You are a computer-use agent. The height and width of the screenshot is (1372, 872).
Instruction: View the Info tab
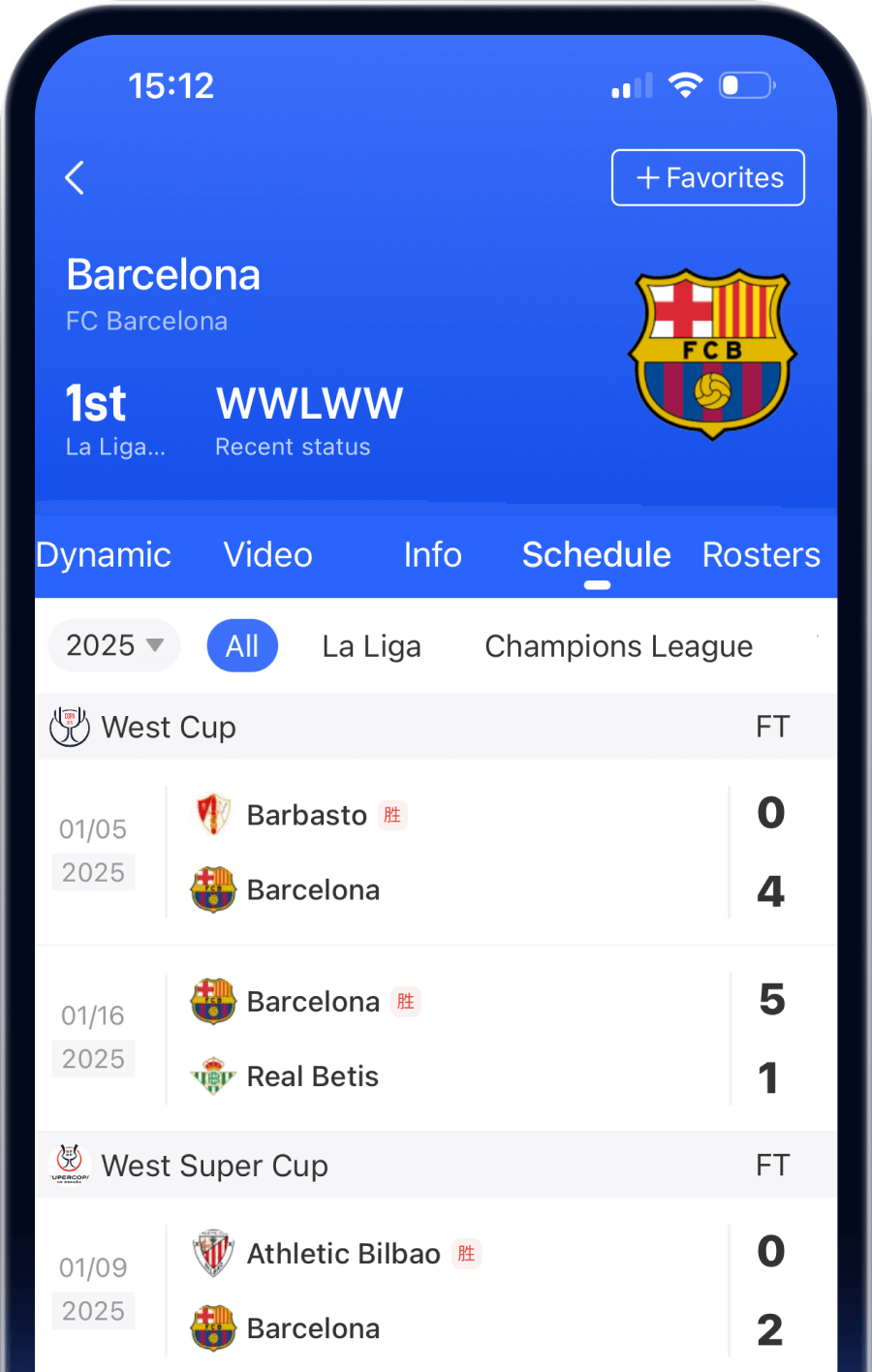pyautogui.click(x=432, y=555)
